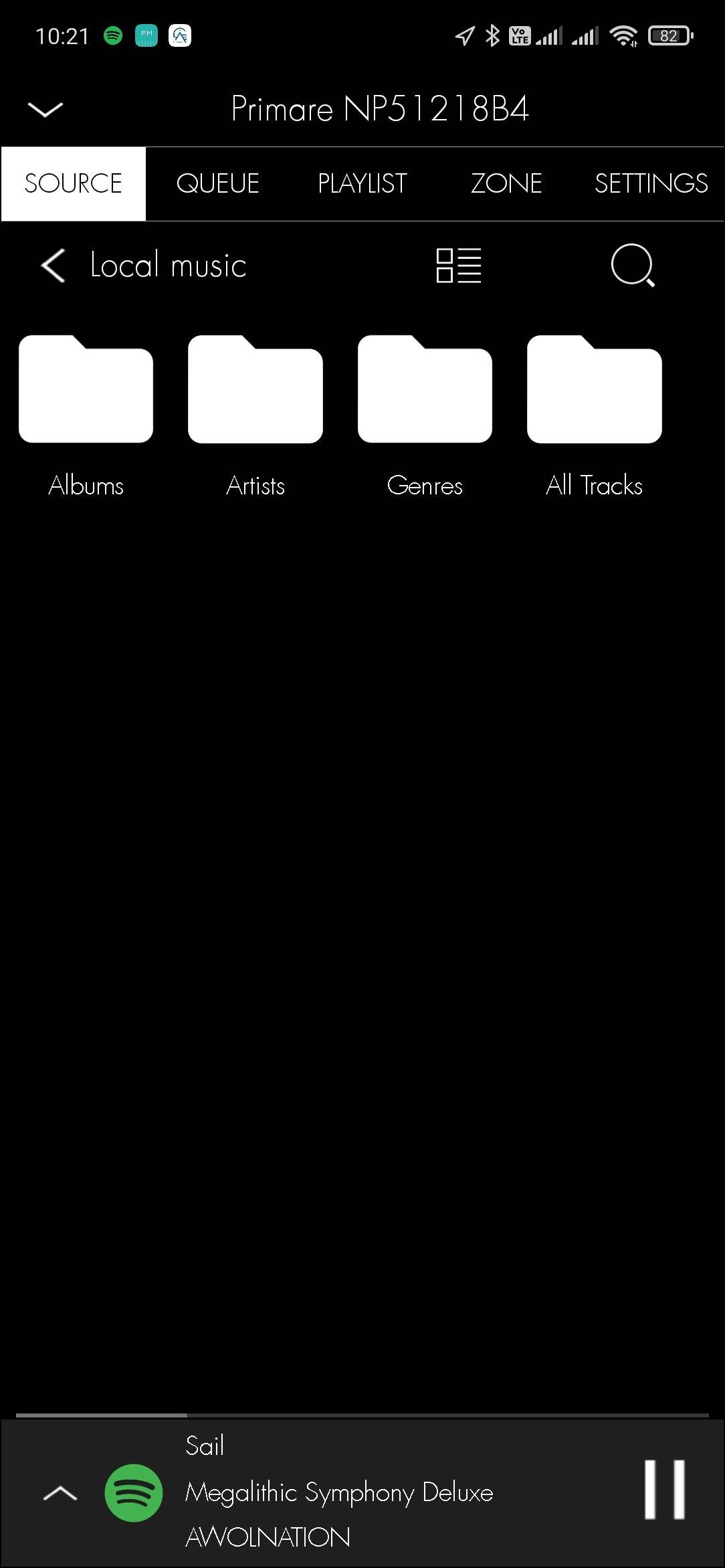Go back from Local music
725x1568 pixels.
point(54,266)
